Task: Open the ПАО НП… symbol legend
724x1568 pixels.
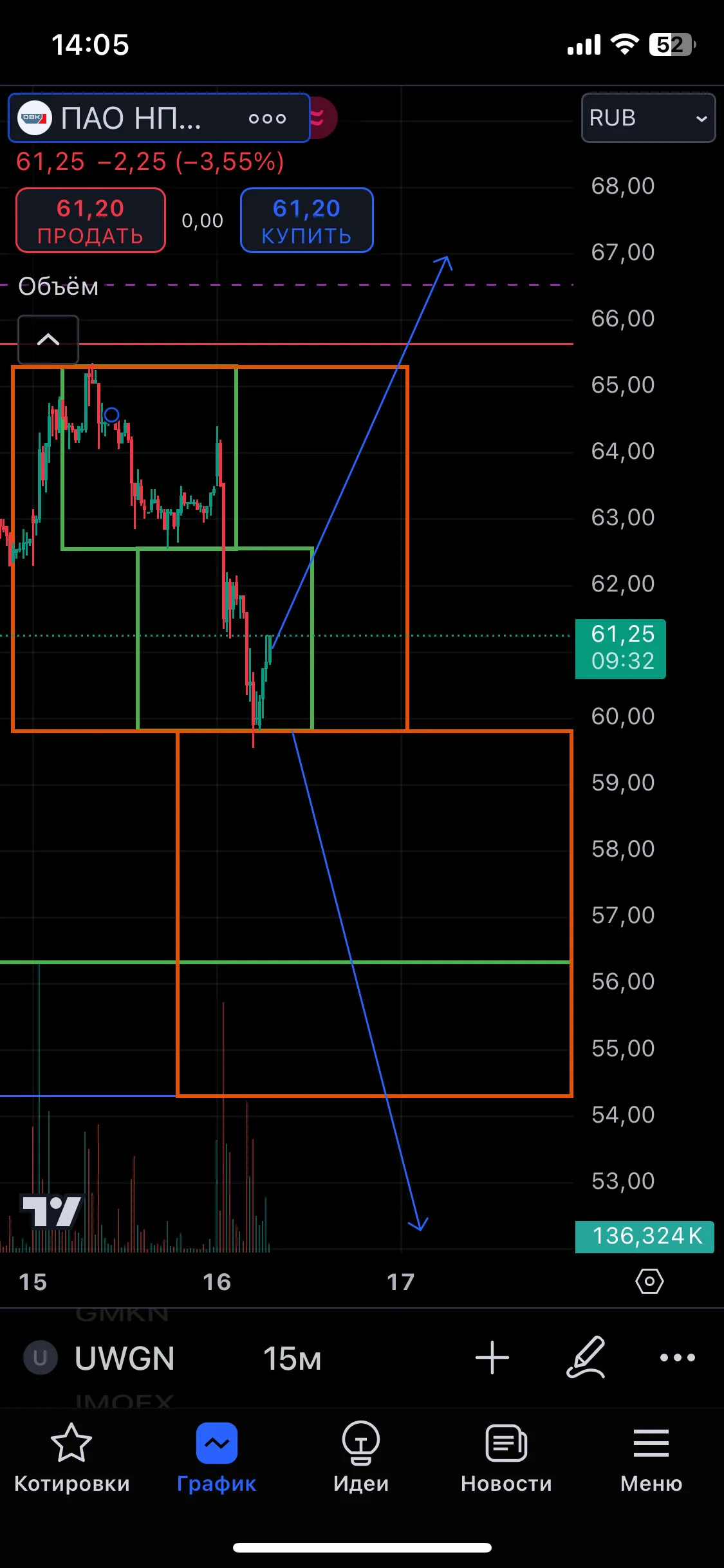Action: pos(159,118)
